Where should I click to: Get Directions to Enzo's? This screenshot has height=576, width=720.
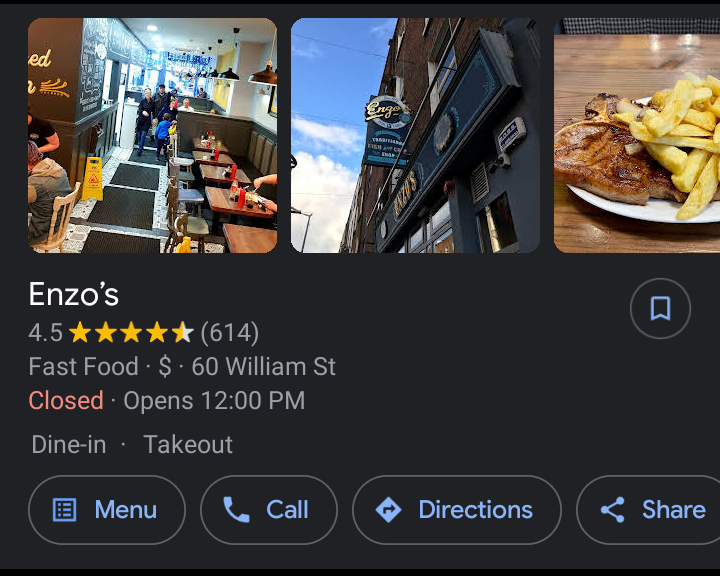tap(456, 510)
